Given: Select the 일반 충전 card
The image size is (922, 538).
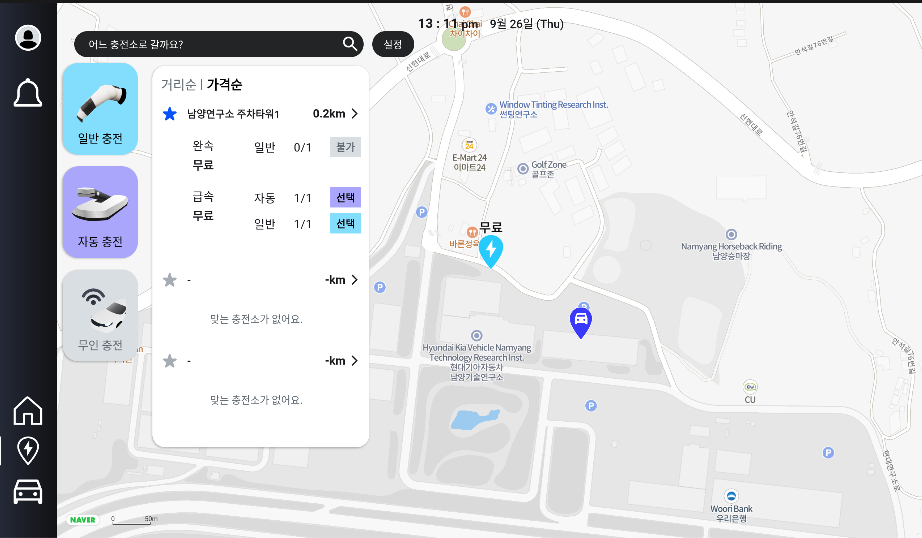Looking at the screenshot, I should point(100,109).
